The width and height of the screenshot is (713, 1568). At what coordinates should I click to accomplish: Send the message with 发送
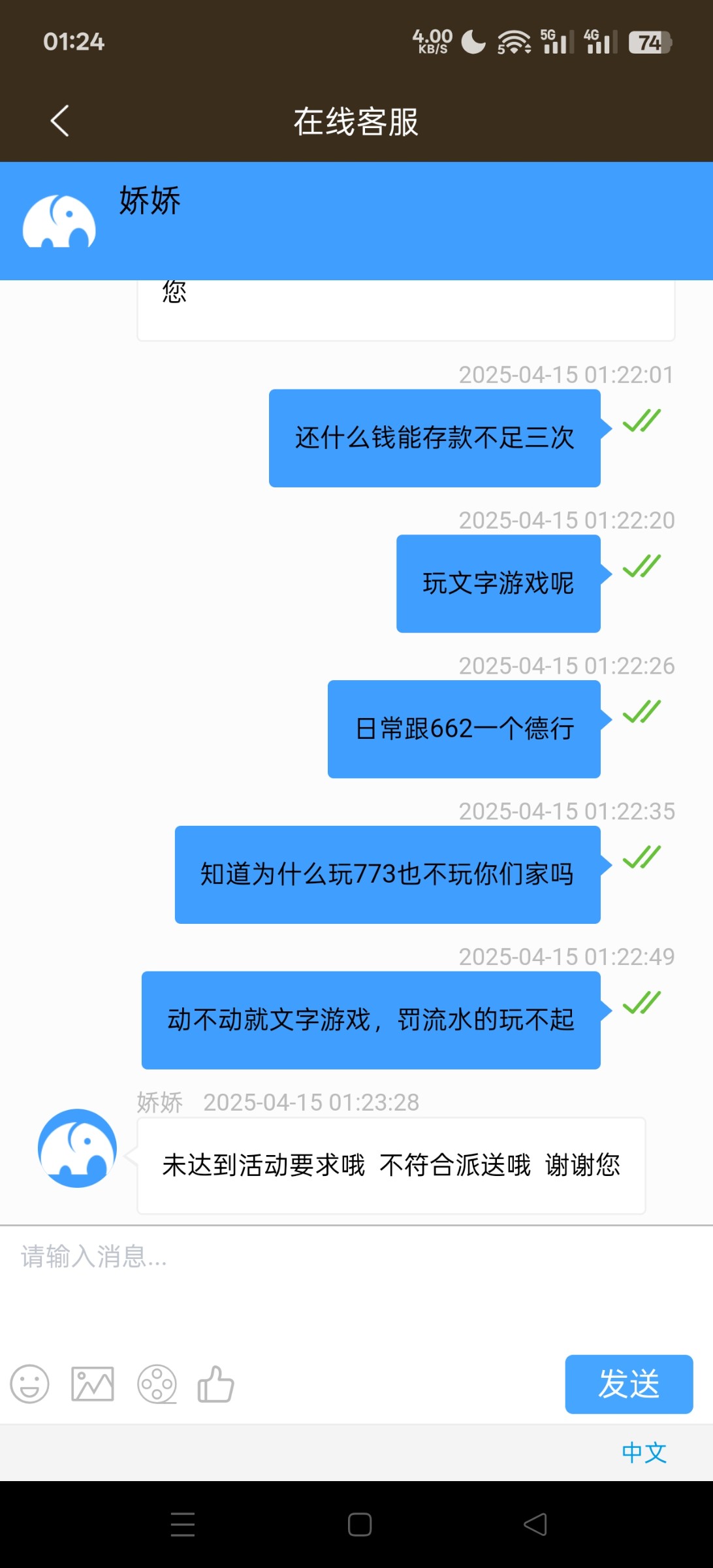[x=629, y=1384]
